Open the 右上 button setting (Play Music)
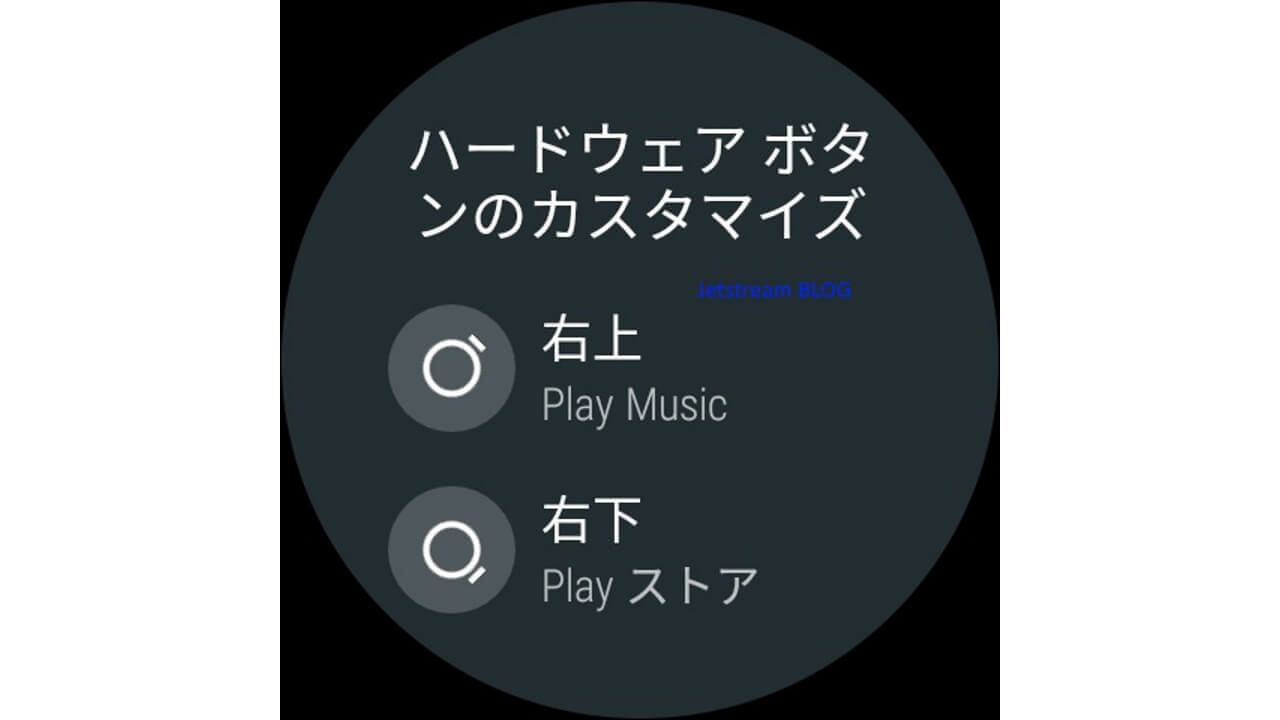Screen dimensions: 1280x720 600,370
